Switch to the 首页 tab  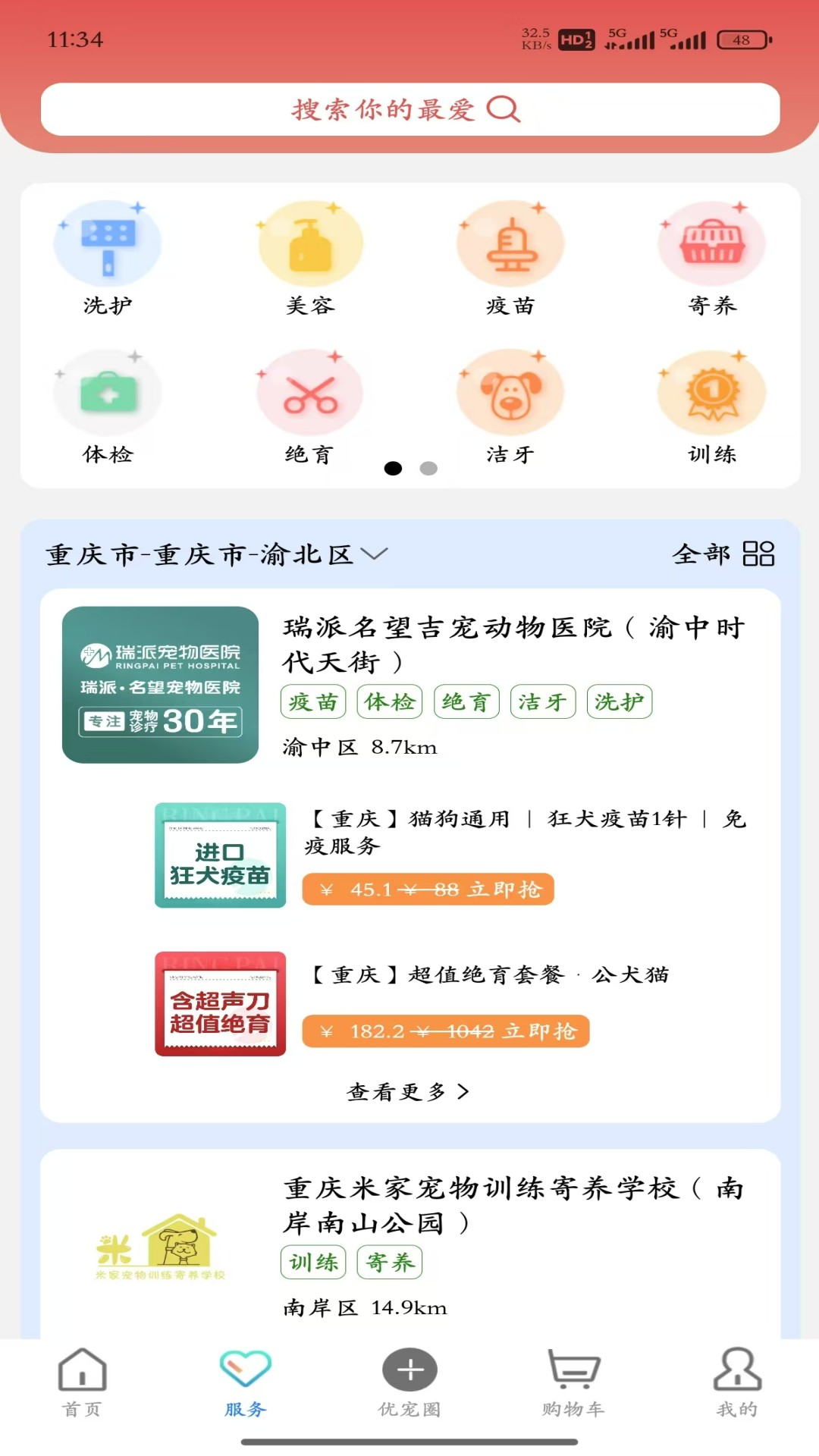pos(82,1382)
